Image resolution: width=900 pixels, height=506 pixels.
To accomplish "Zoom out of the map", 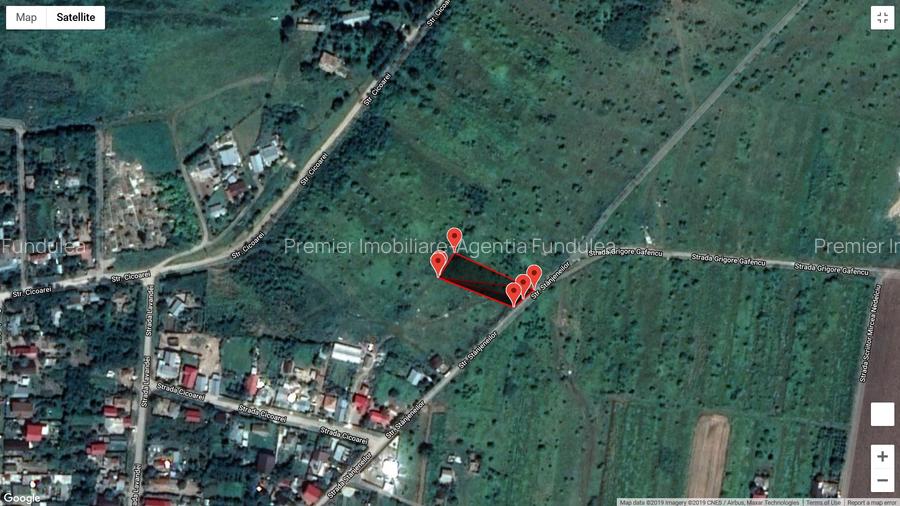I will click(882, 481).
